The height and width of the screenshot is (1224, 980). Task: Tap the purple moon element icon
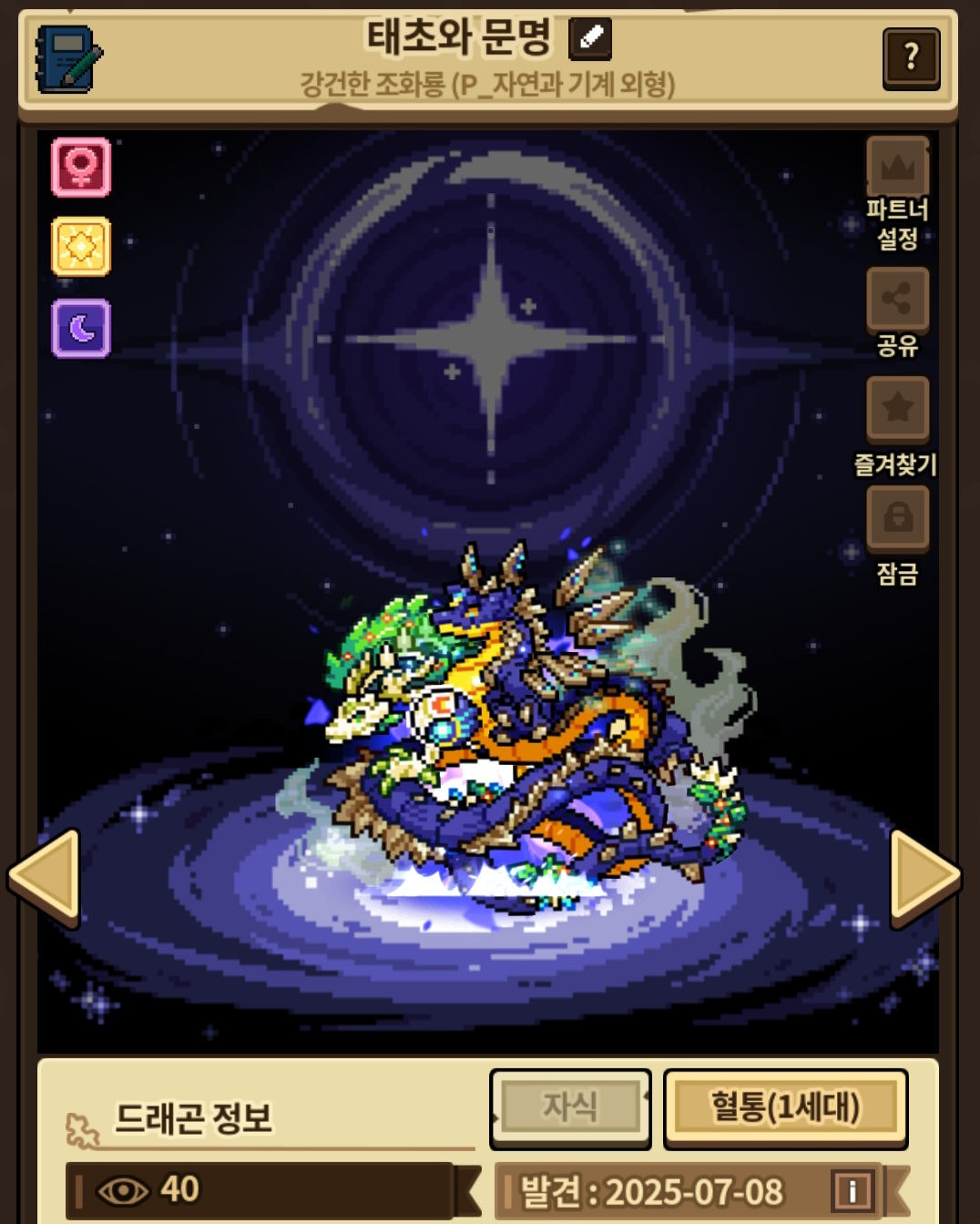pos(81,328)
